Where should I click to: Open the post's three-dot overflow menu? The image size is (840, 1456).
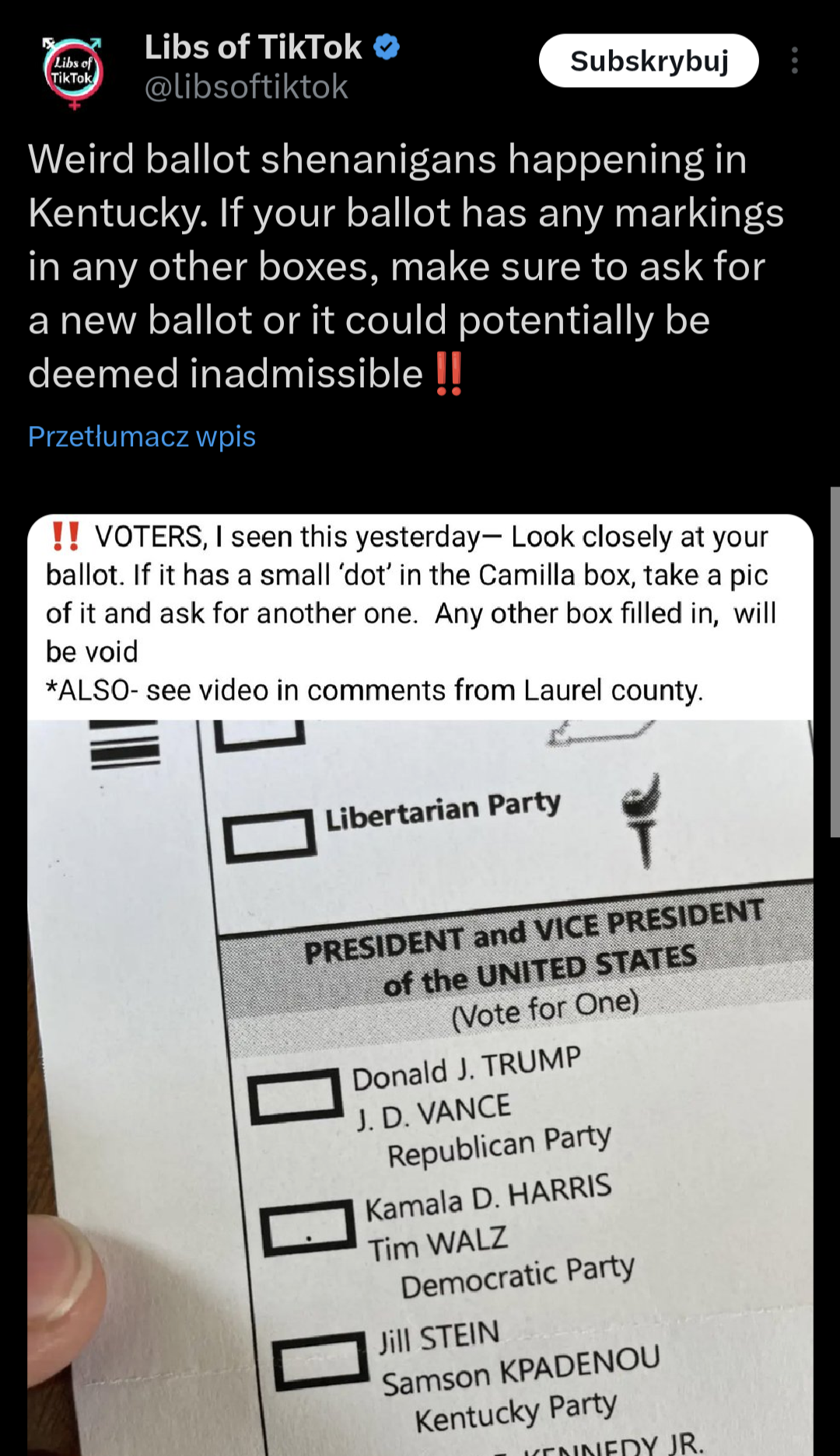click(x=794, y=61)
